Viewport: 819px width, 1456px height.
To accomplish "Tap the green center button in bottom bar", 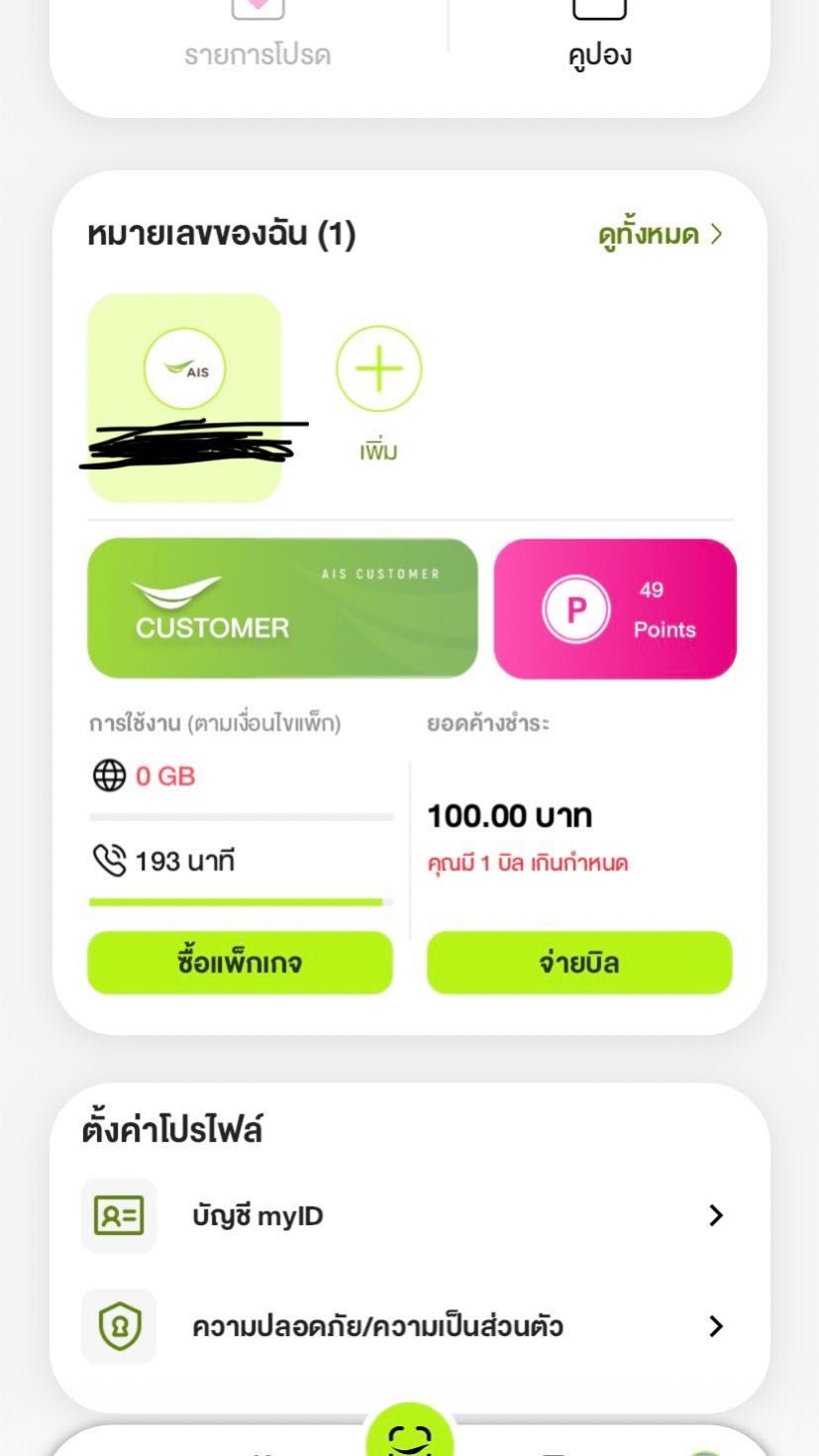I will pyautogui.click(x=409, y=1434).
